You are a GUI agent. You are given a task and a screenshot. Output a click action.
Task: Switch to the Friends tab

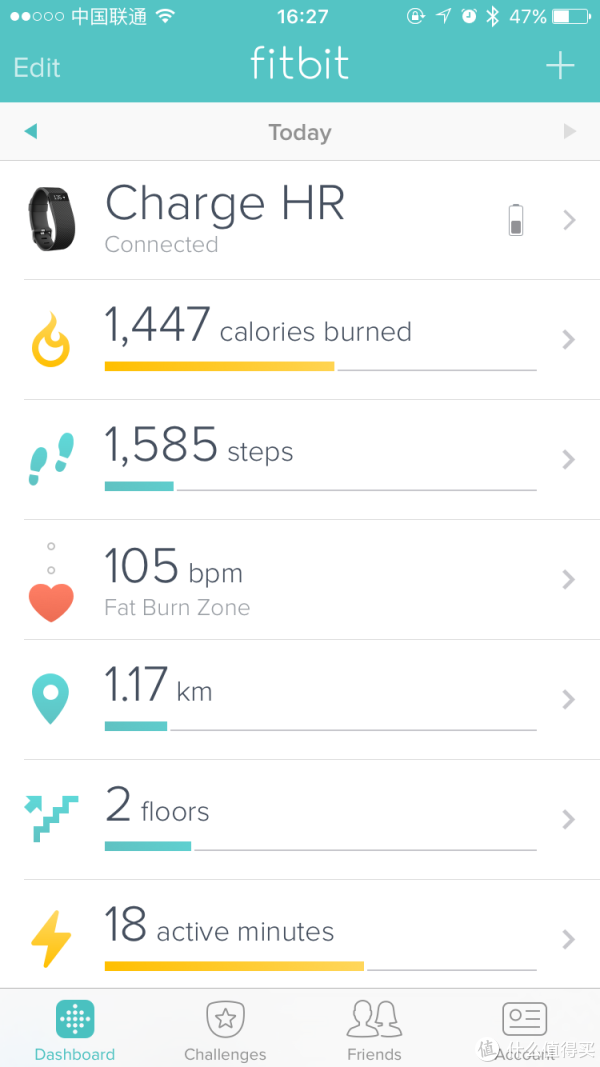374,1030
